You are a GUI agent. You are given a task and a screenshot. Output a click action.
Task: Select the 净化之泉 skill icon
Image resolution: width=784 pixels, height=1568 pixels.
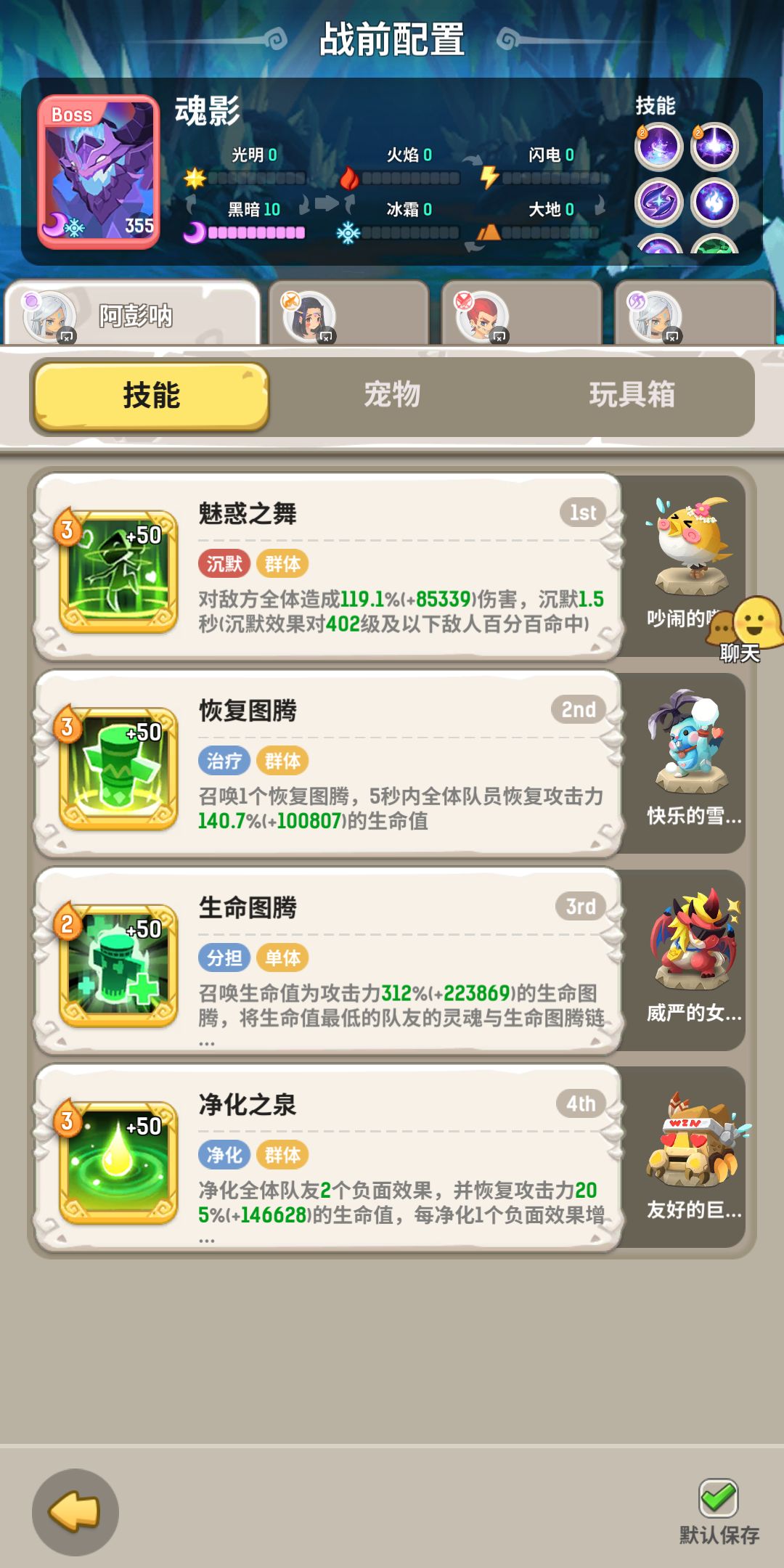(118, 1167)
